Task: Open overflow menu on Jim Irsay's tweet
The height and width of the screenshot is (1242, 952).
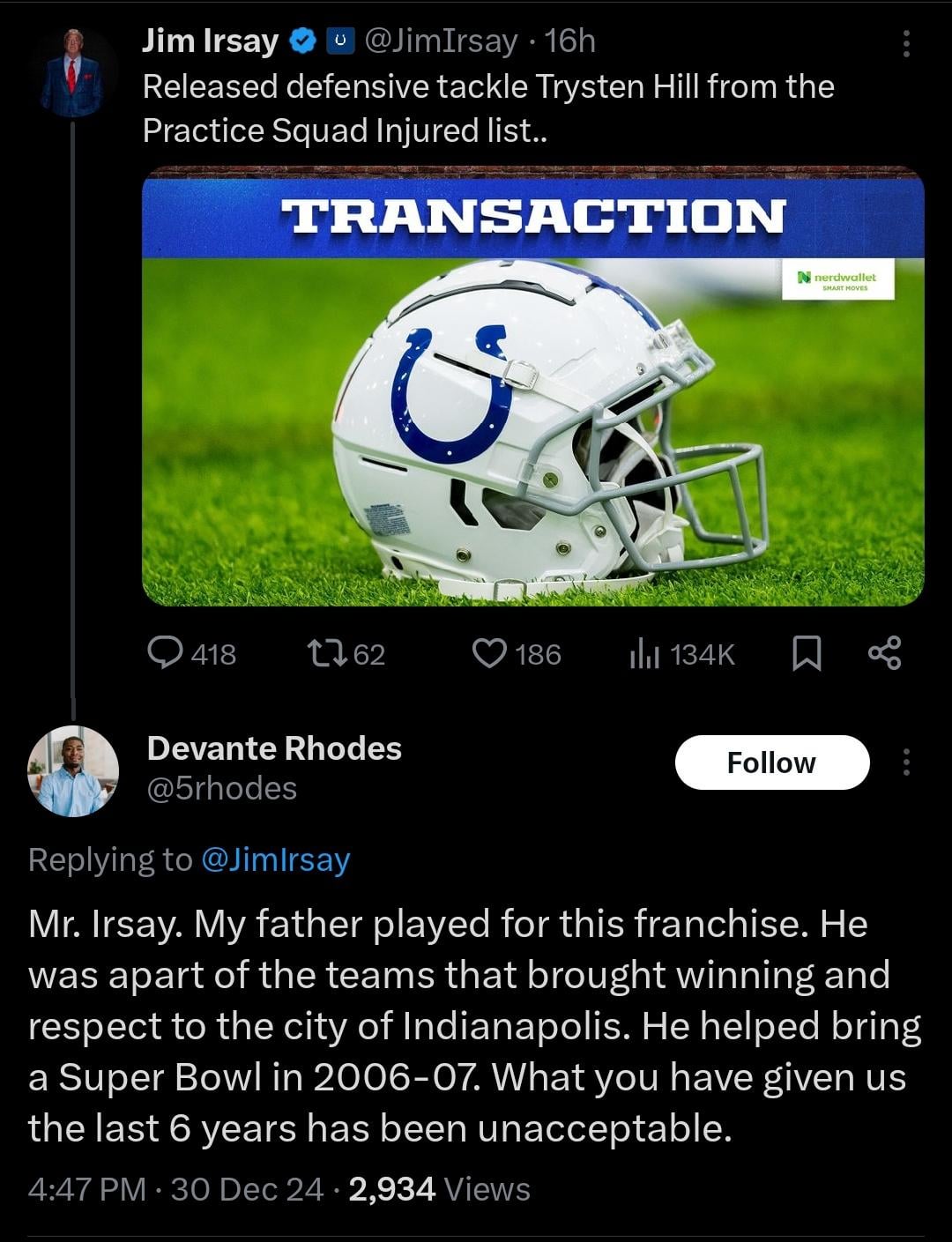Action: 907,43
